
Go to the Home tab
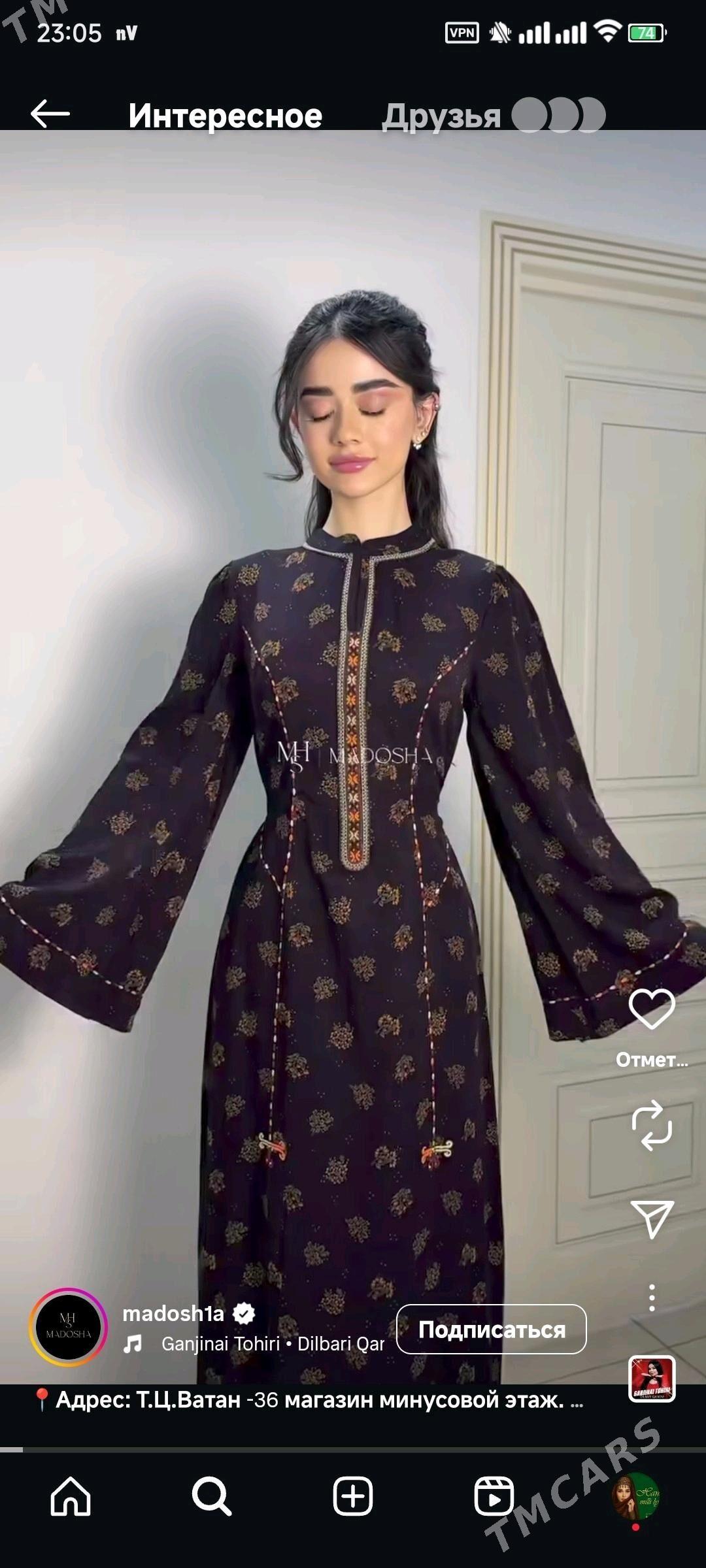click(x=71, y=1496)
